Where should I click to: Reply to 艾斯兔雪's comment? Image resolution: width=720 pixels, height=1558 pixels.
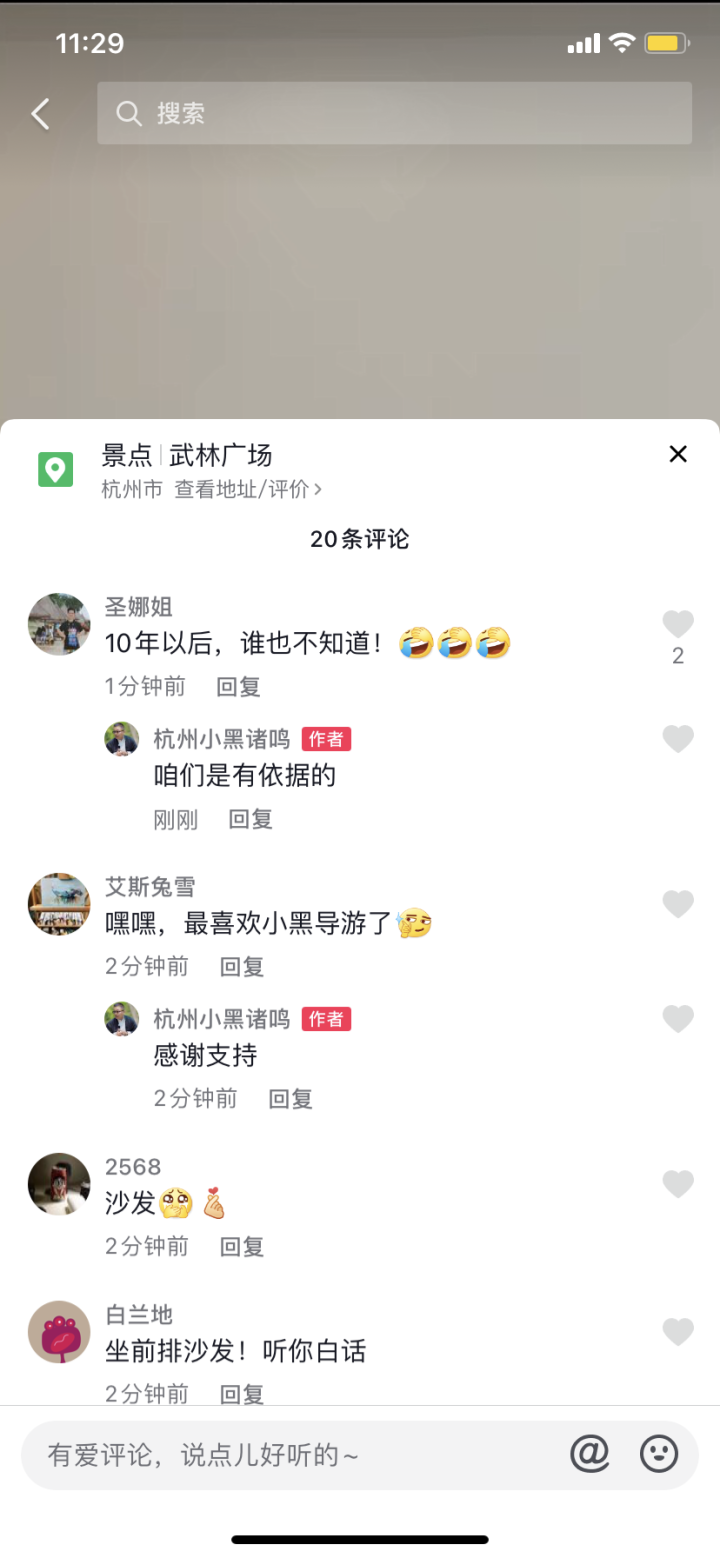(x=241, y=966)
